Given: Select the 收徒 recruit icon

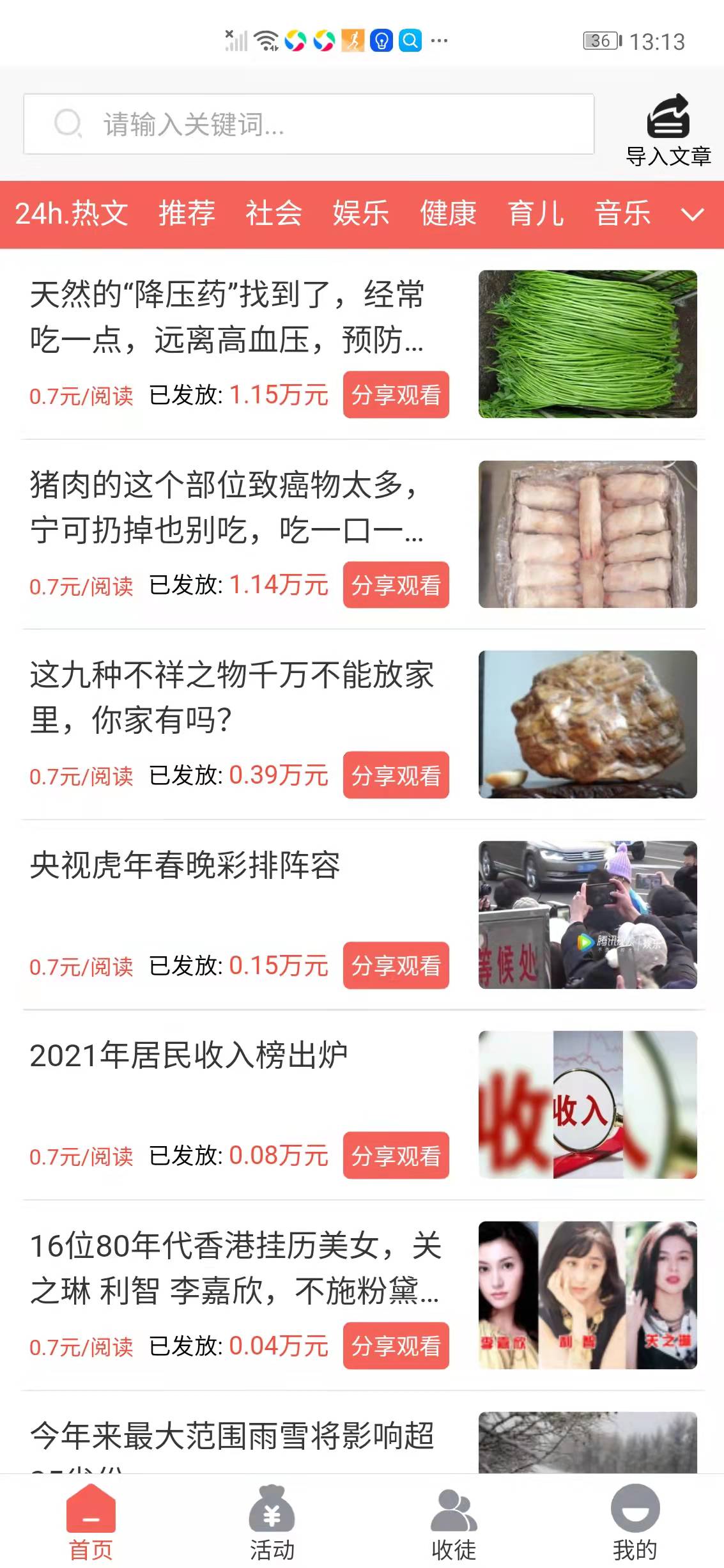Looking at the screenshot, I should 454,1509.
